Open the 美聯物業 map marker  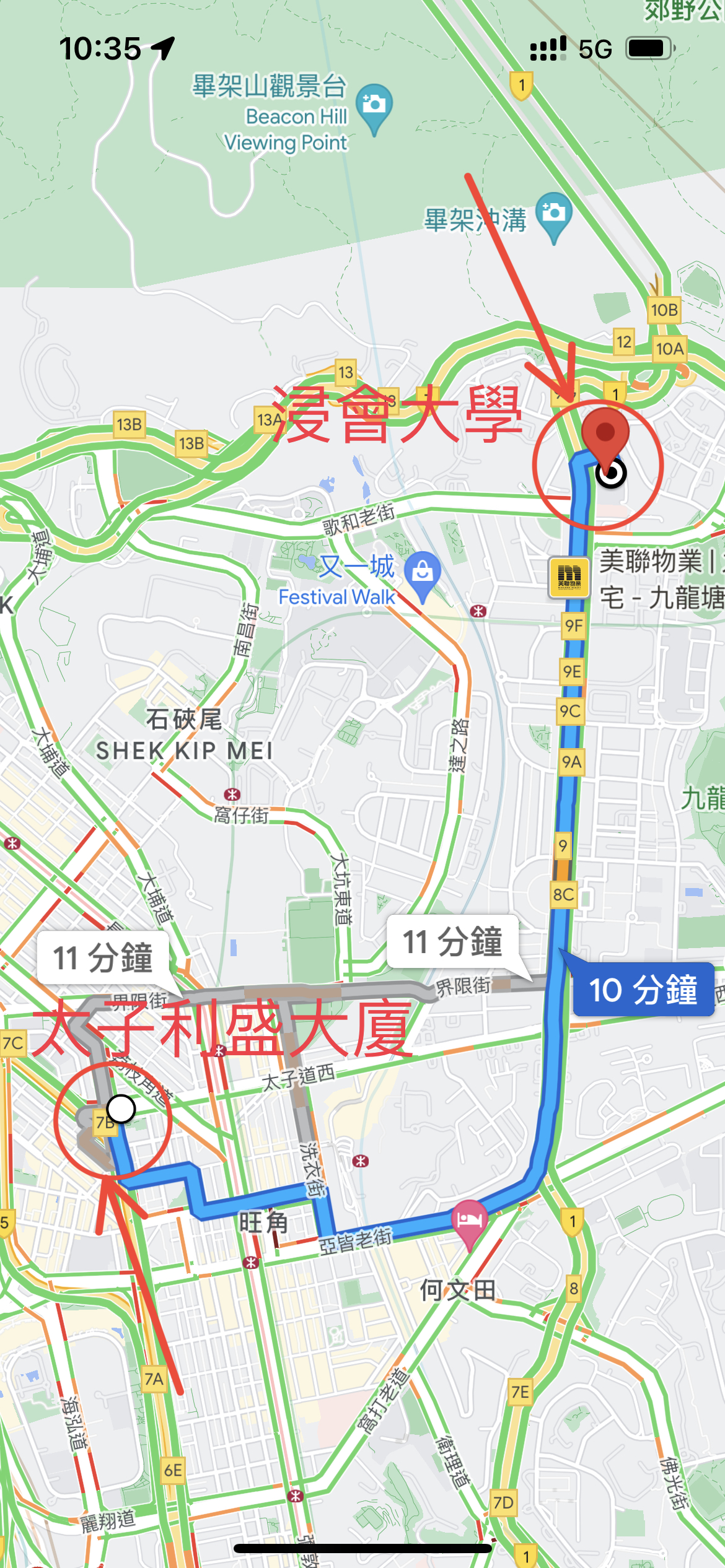[x=569, y=577]
